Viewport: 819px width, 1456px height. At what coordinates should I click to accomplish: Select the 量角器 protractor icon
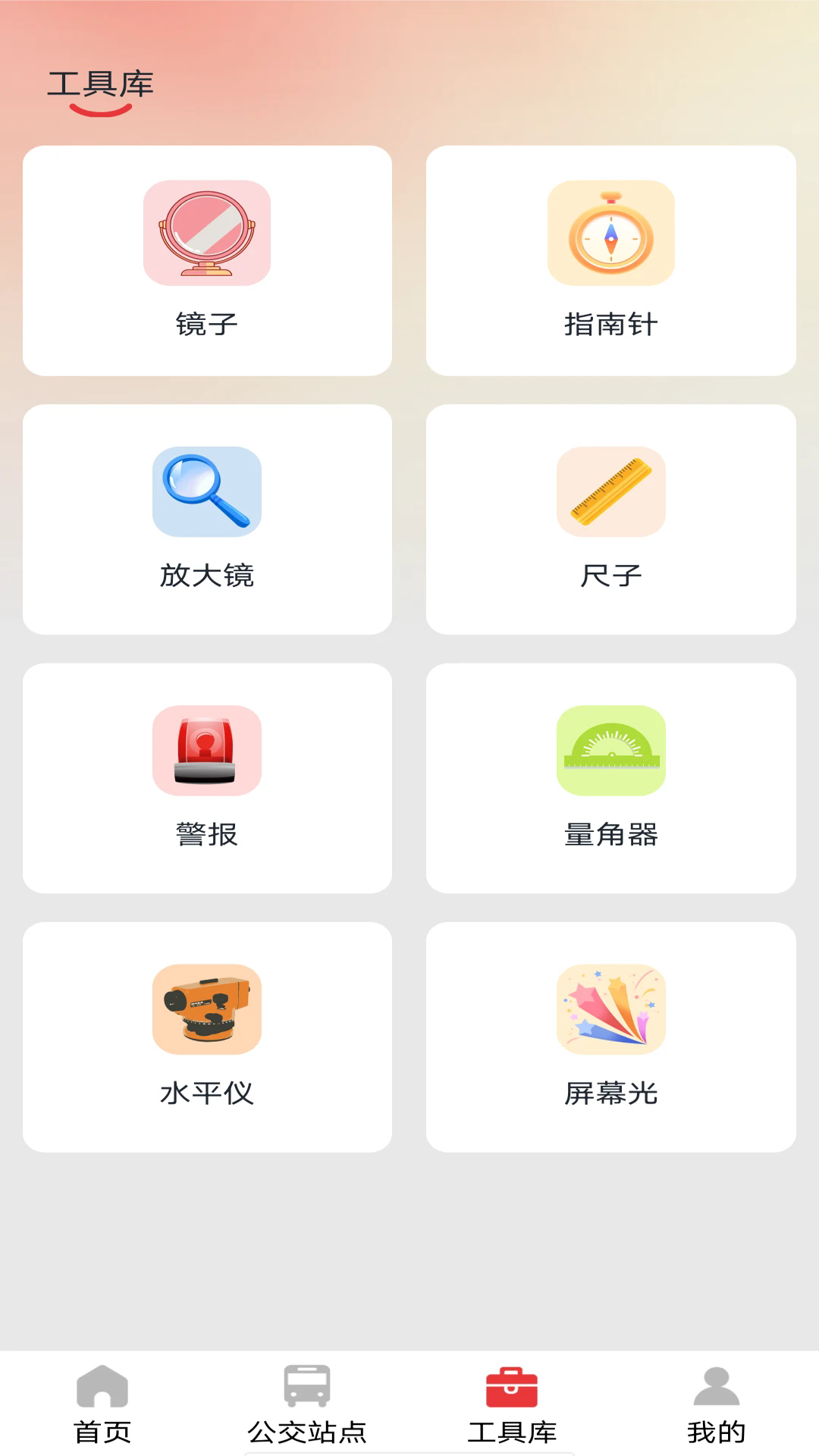(610, 752)
